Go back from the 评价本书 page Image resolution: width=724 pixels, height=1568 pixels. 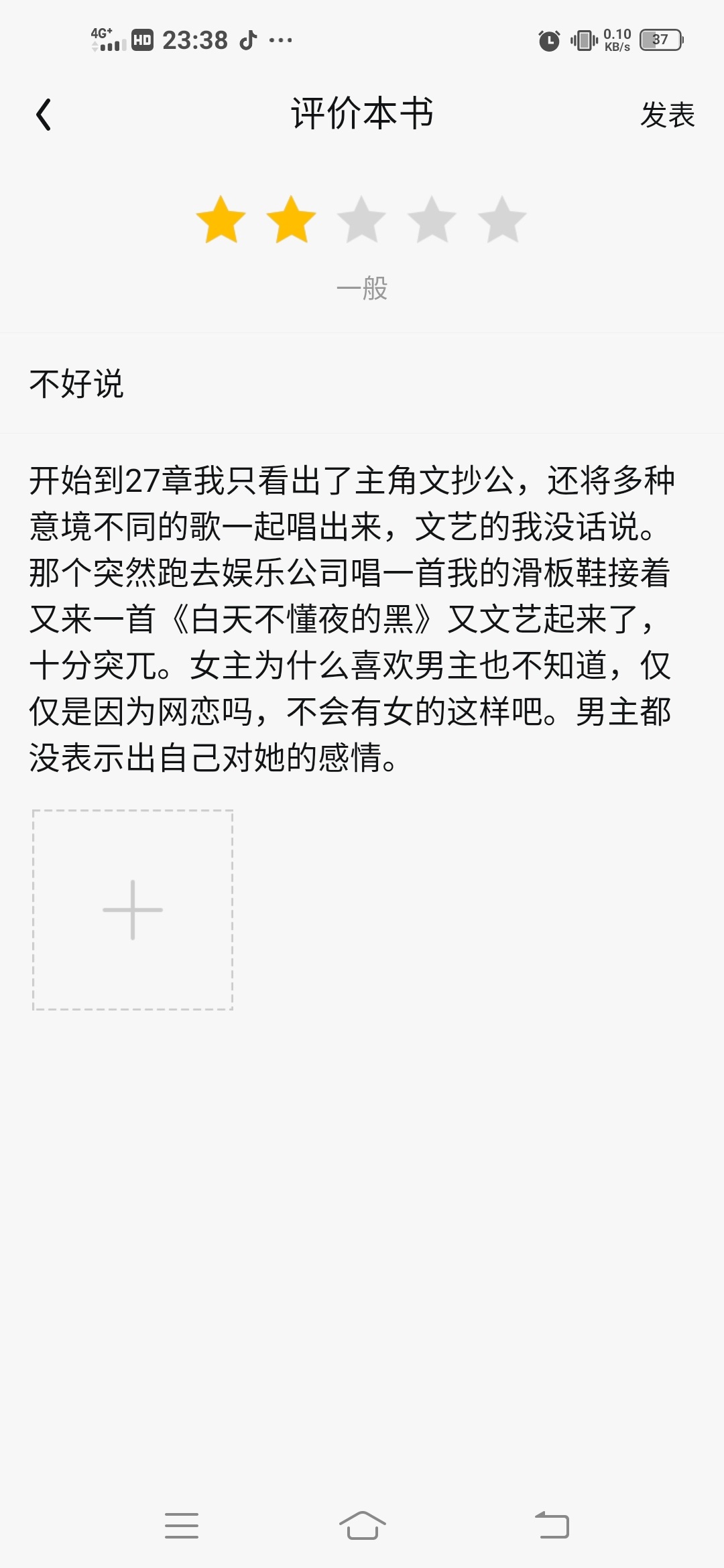click(x=44, y=115)
